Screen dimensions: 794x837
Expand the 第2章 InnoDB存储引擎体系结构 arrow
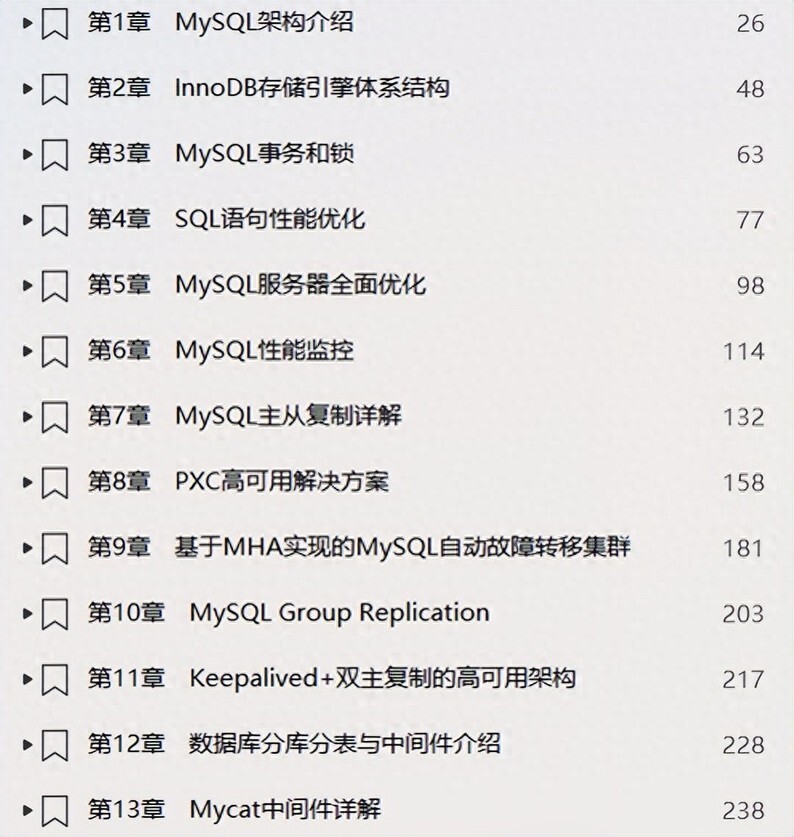click(27, 88)
